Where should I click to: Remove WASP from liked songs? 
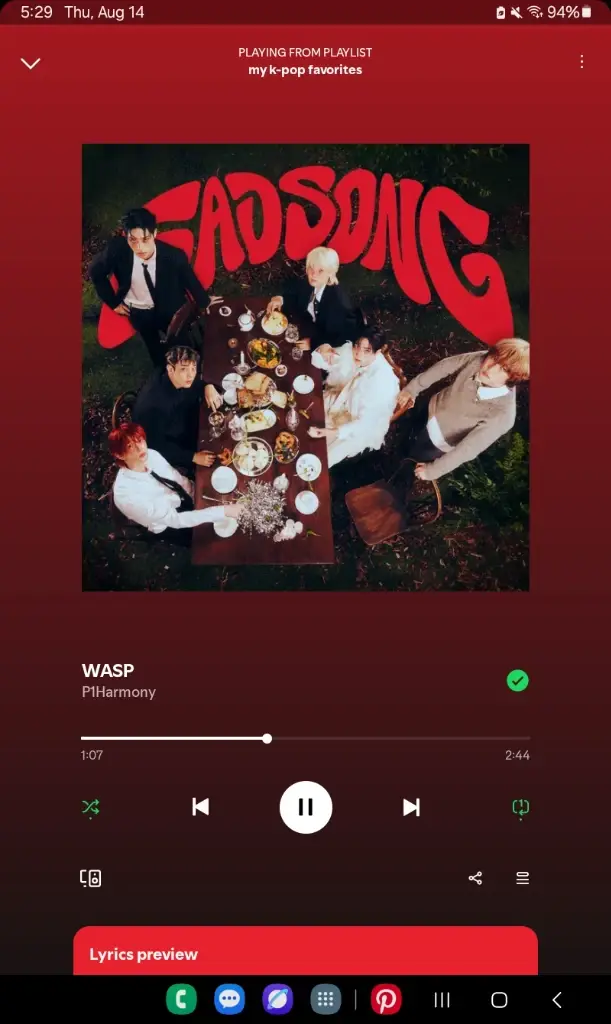pyautogui.click(x=518, y=680)
